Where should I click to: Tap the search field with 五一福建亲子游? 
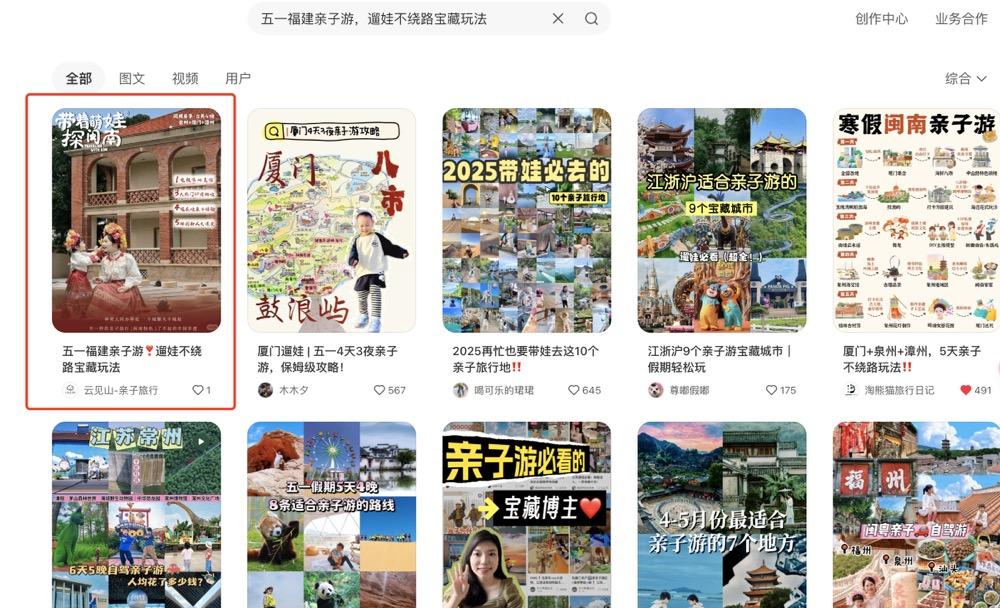point(400,18)
